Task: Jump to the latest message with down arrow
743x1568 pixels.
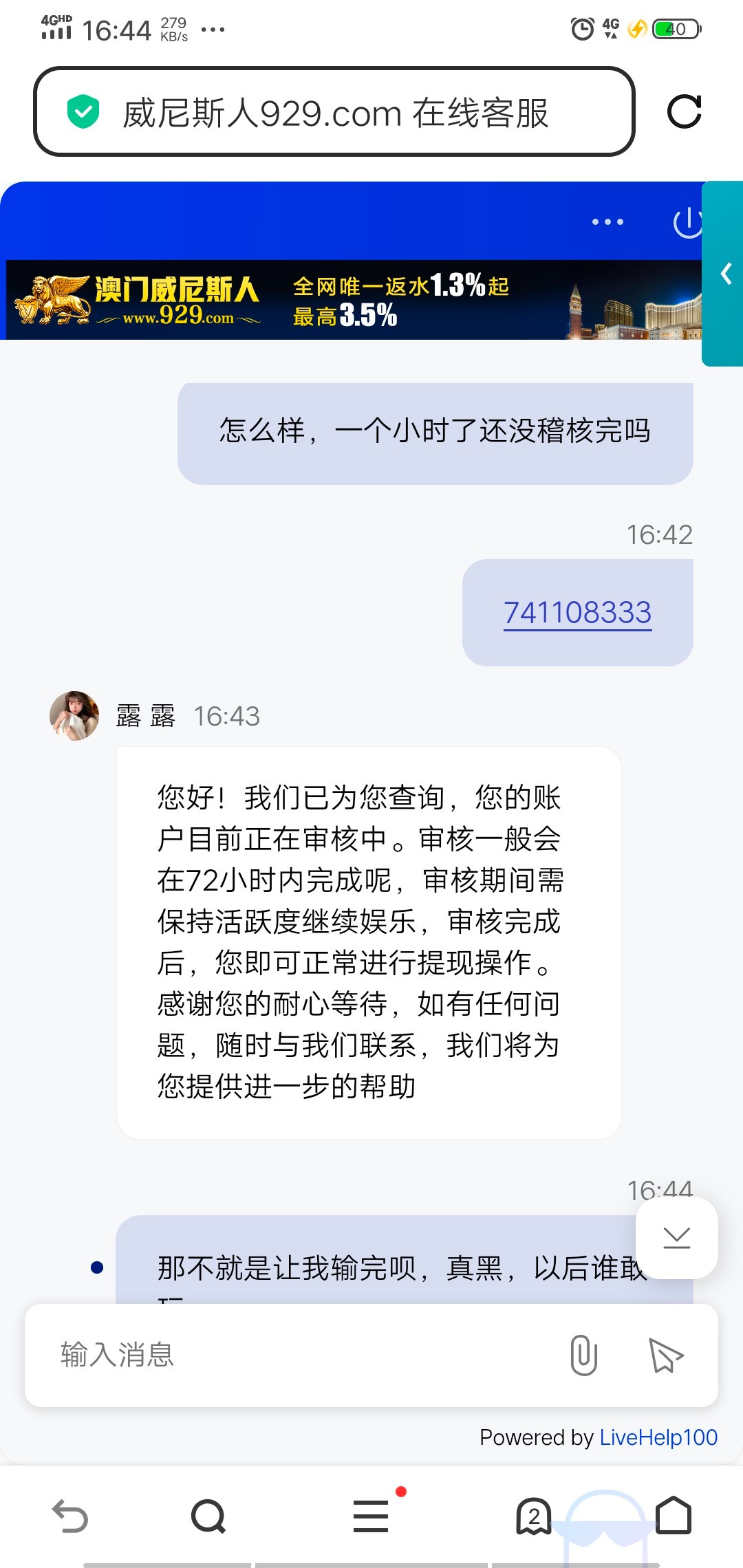Action: pos(676,1238)
